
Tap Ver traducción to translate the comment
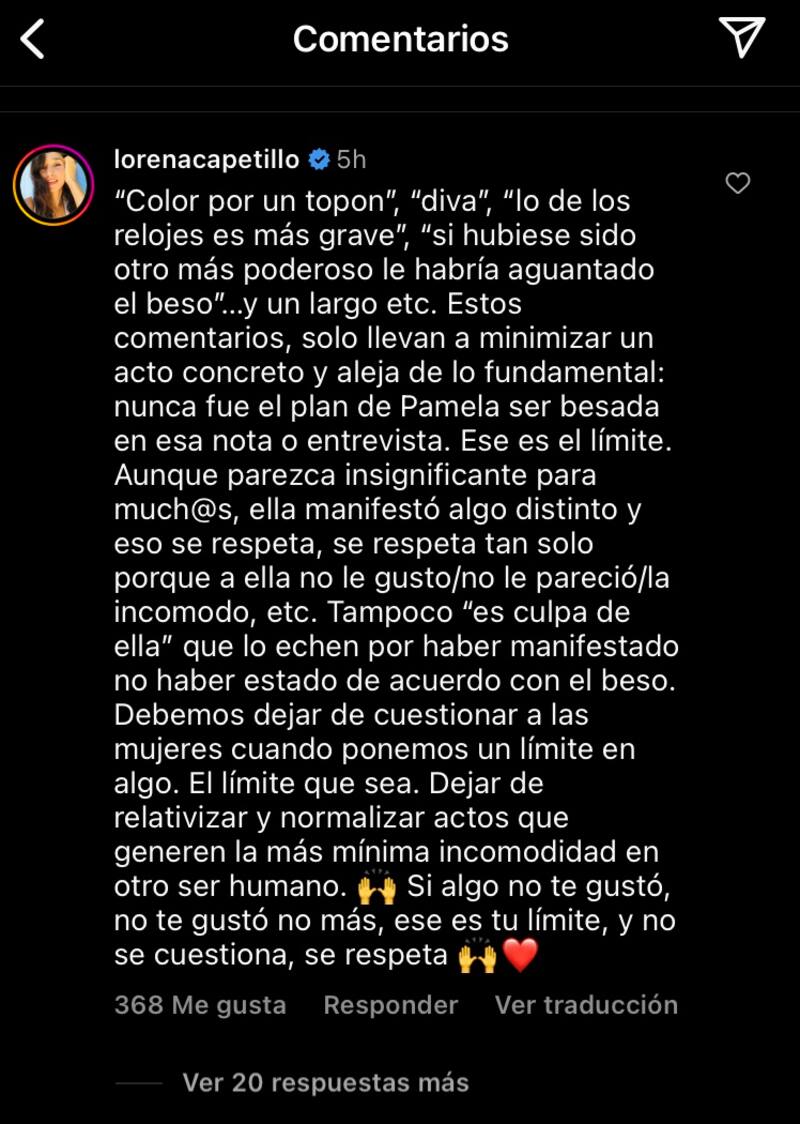586,1005
